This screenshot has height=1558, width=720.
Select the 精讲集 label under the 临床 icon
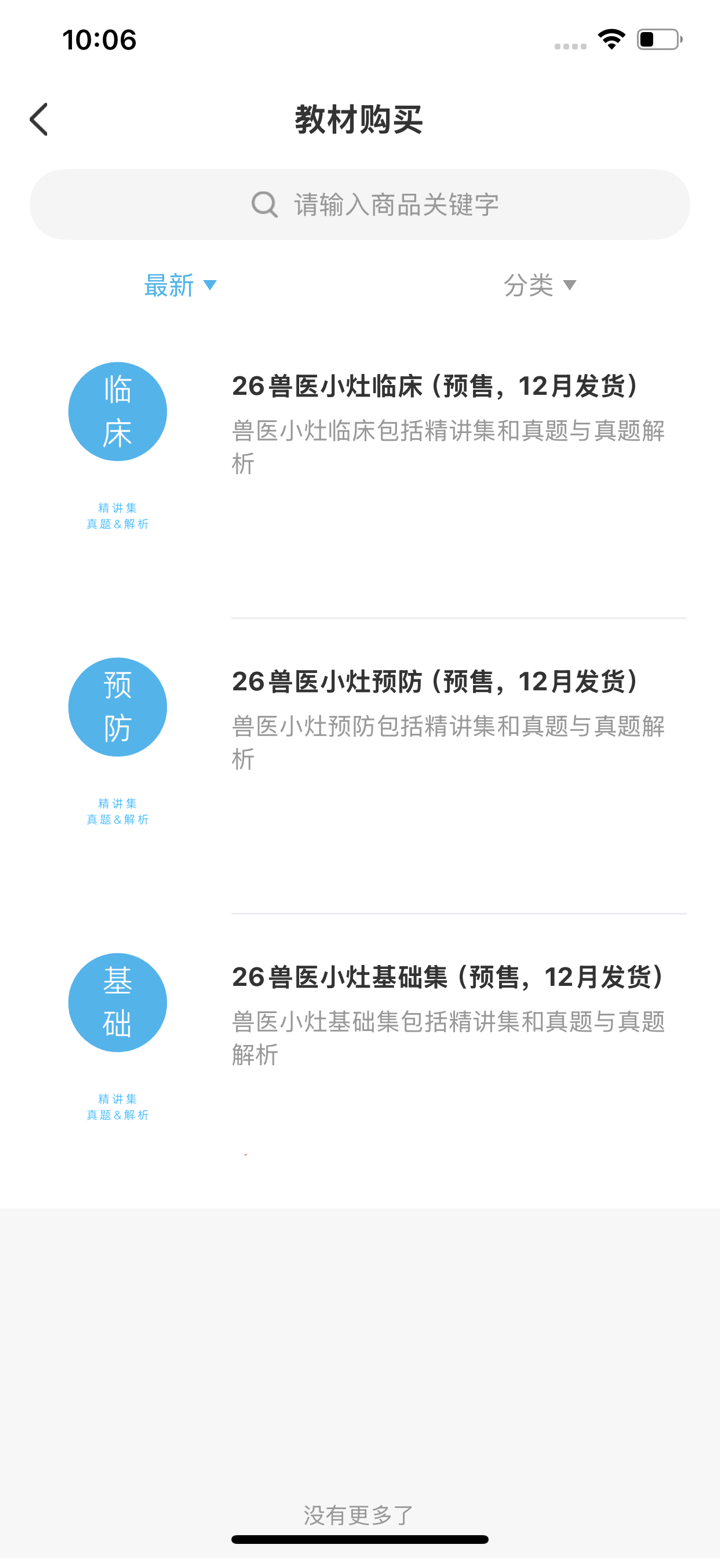pos(117,507)
